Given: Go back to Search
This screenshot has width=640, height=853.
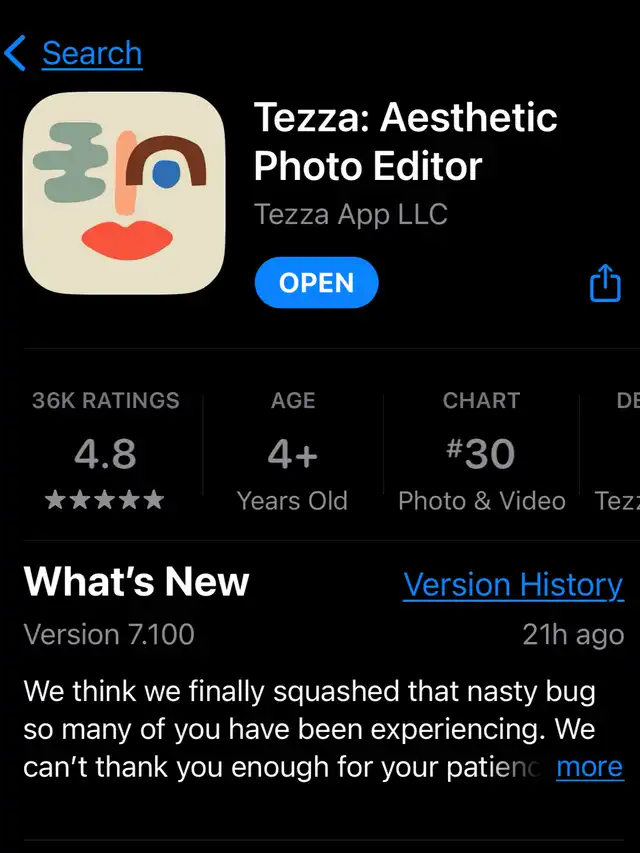Looking at the screenshot, I should (75, 54).
